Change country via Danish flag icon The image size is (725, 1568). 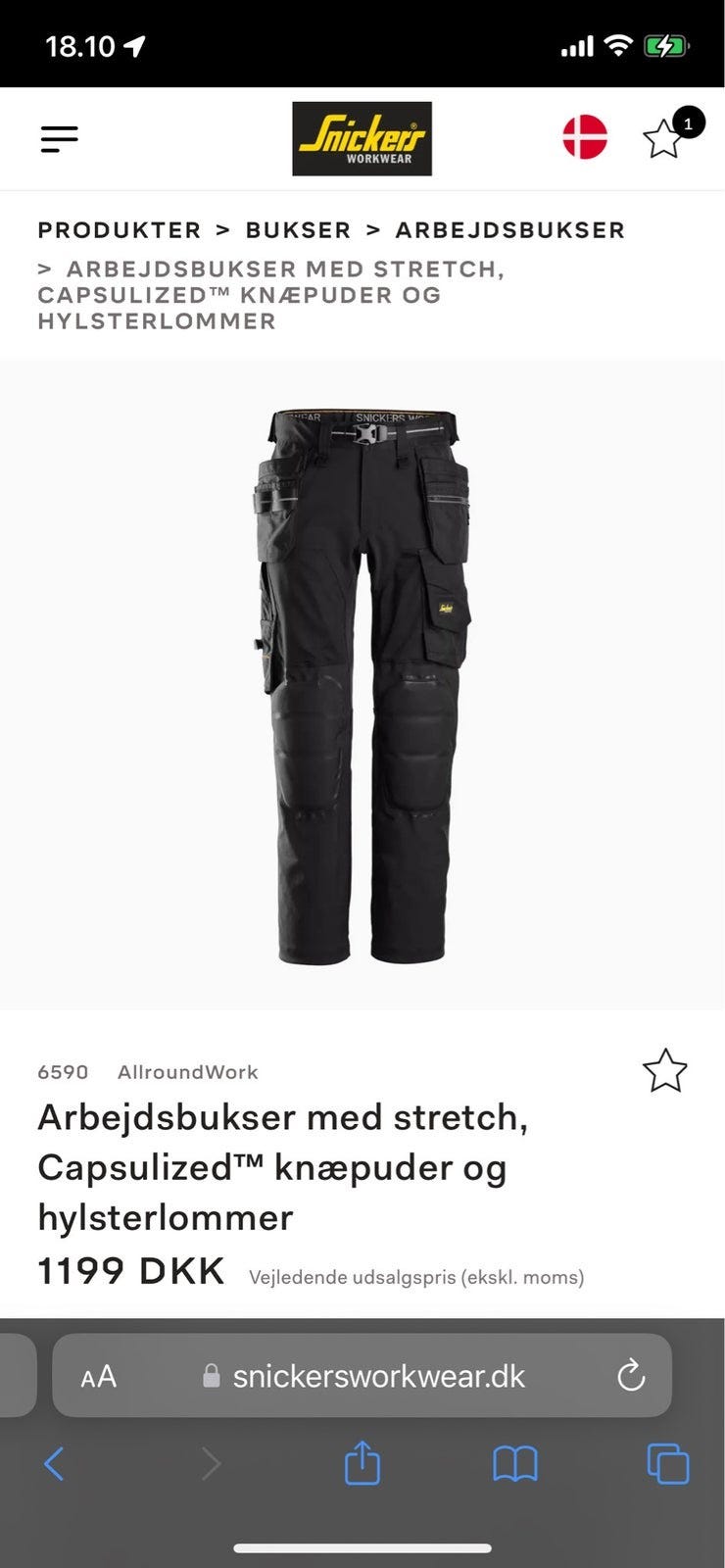coord(585,137)
